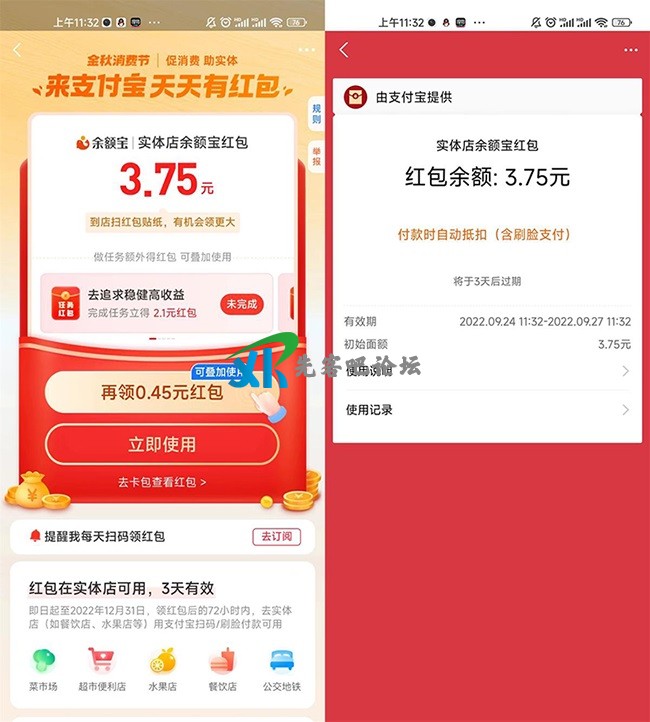View 使用记录 usage history
The height and width of the screenshot is (722, 650).
tap(487, 409)
